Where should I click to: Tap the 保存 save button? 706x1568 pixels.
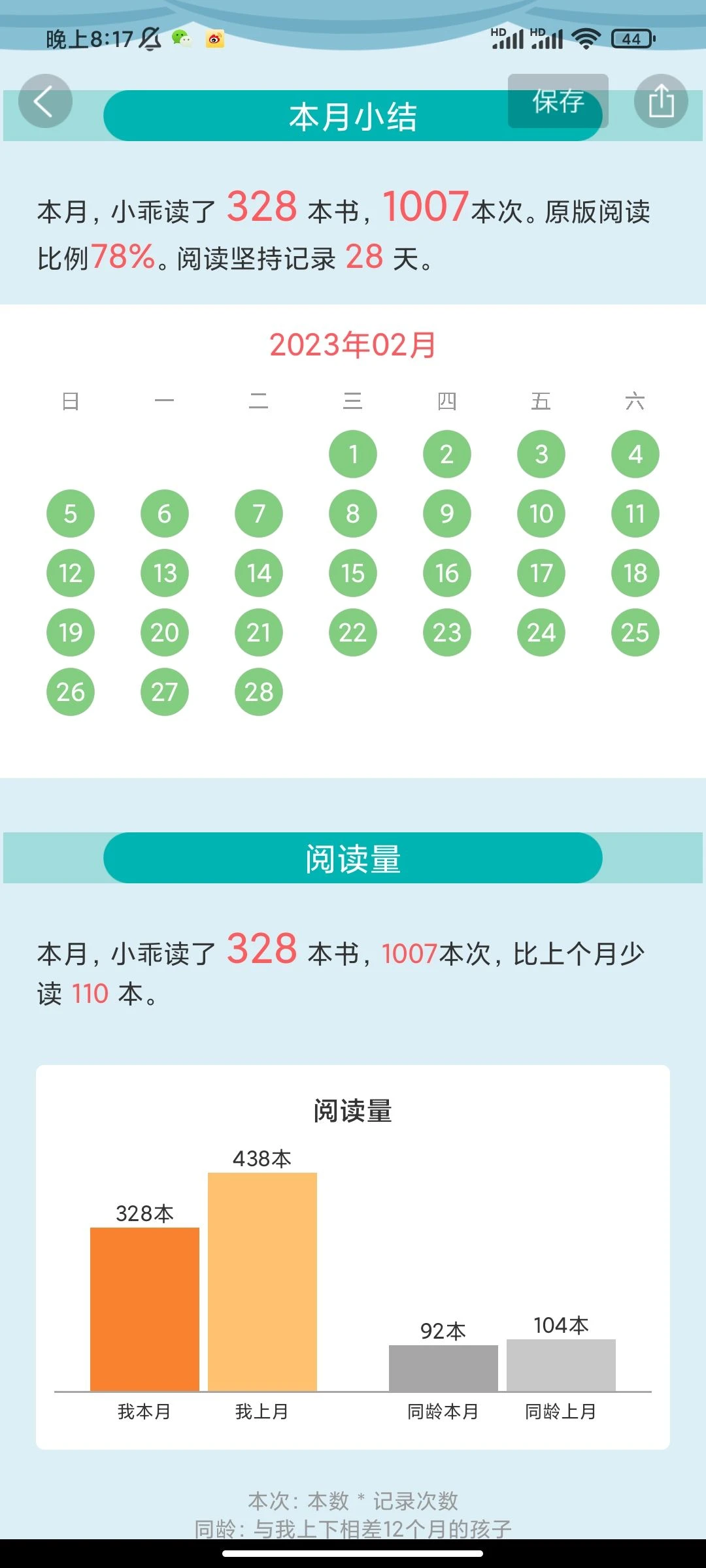(x=558, y=101)
